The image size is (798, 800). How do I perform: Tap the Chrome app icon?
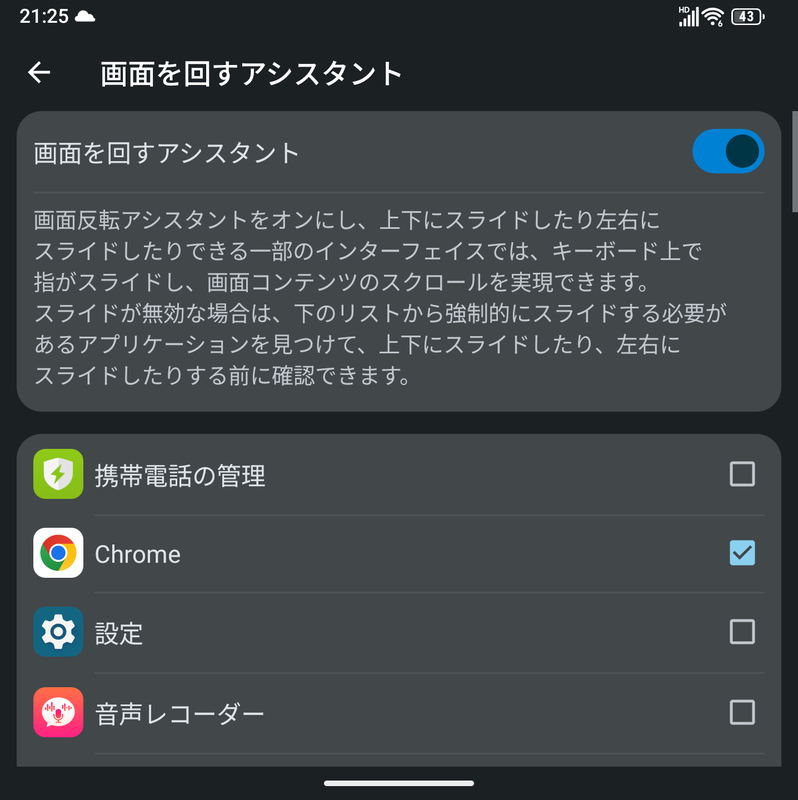(57, 553)
